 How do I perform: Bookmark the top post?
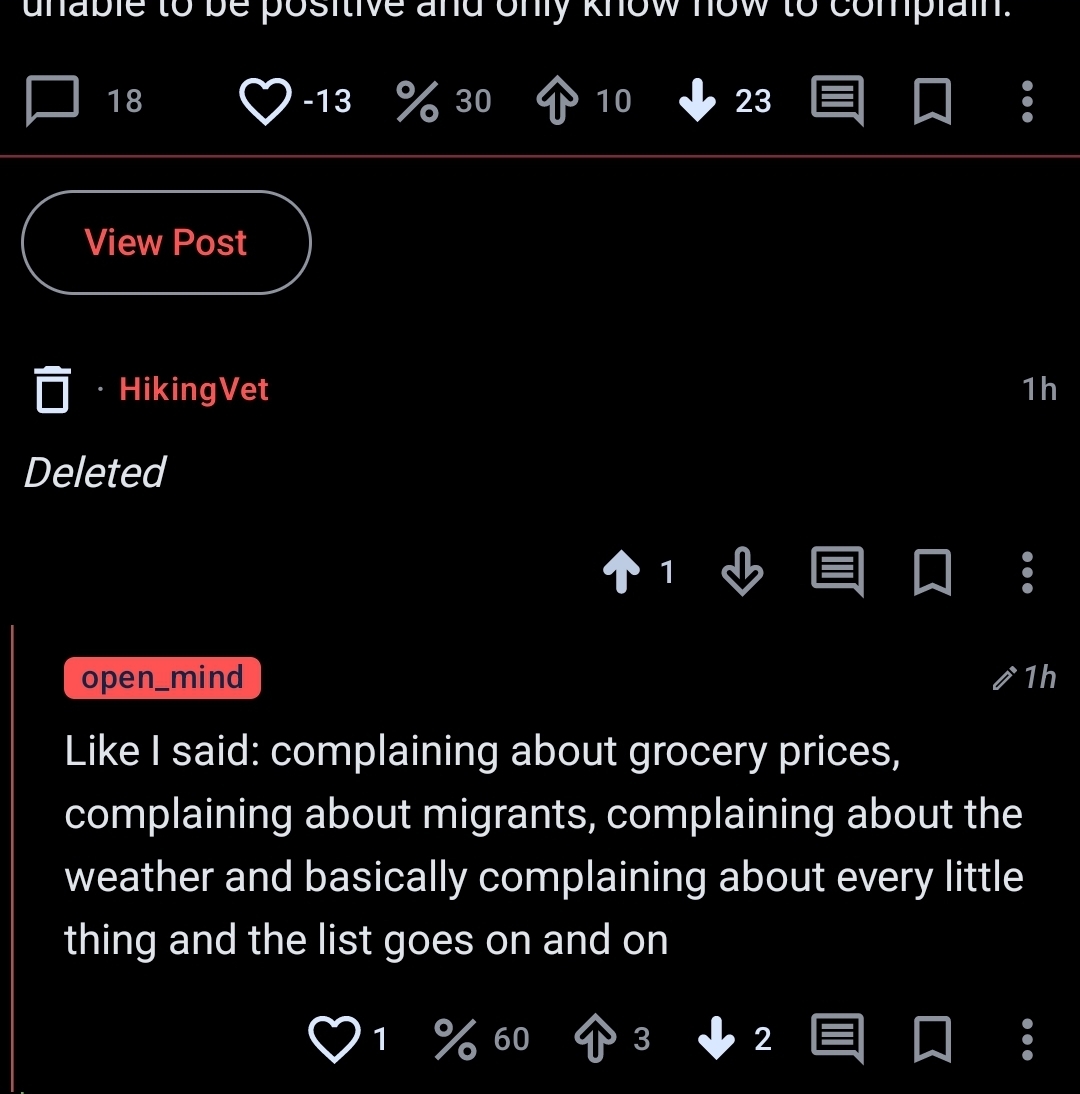point(932,102)
